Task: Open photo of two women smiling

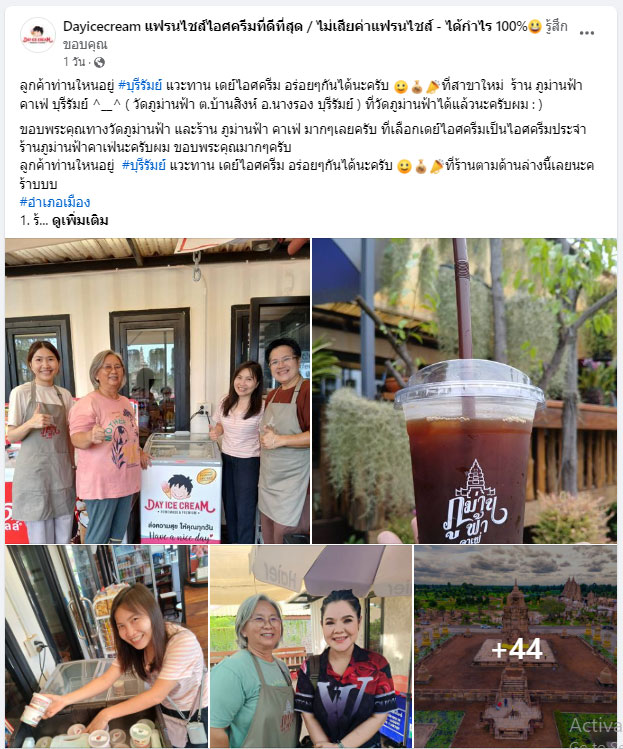Action: tap(310, 647)
